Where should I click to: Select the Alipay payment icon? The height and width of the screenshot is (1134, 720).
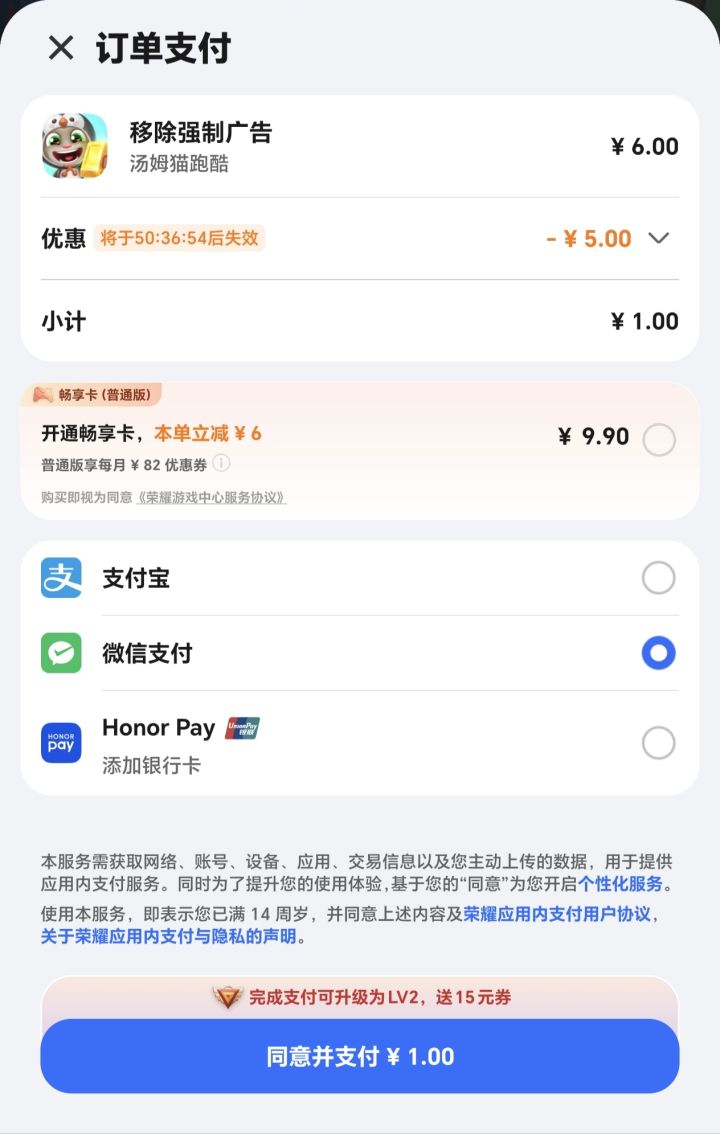tap(60, 578)
